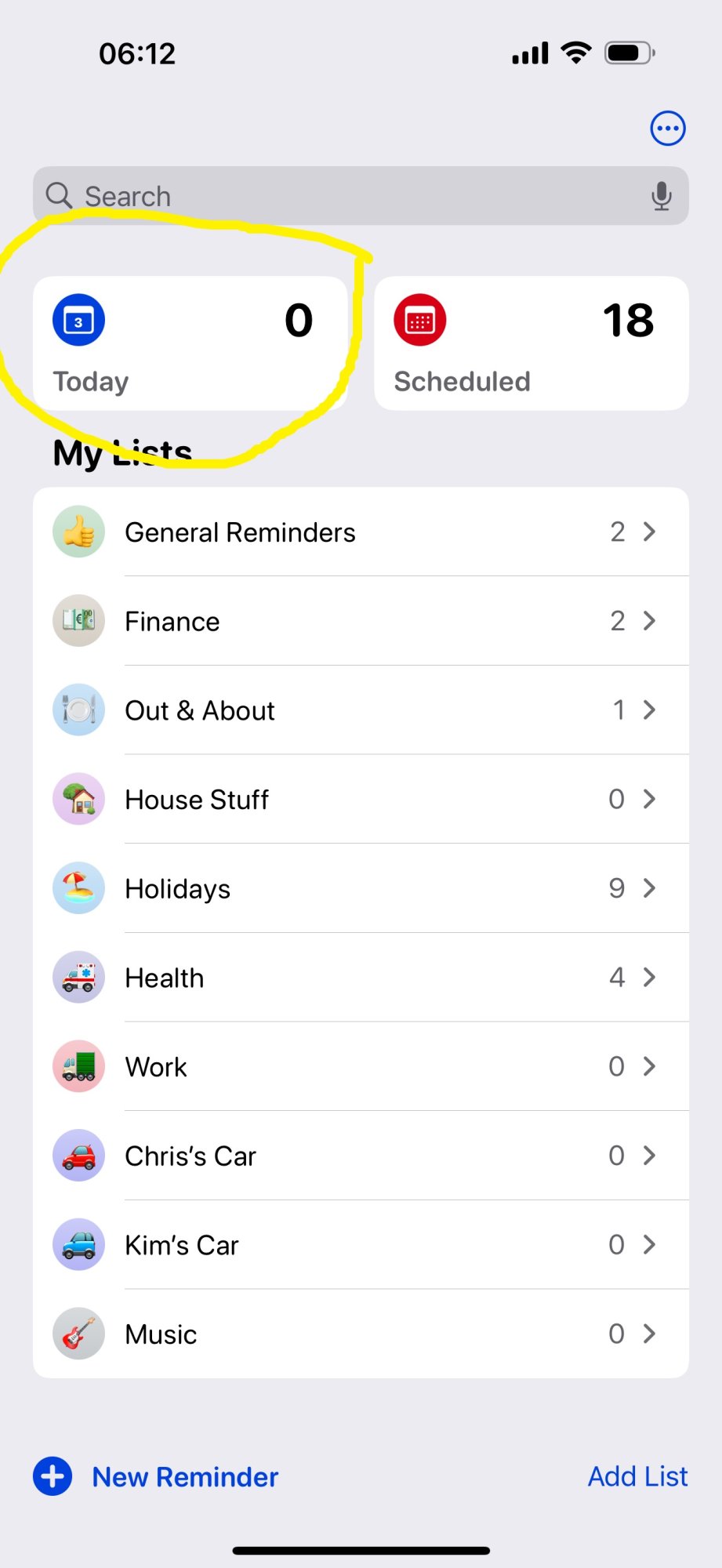Tap the Search field
Screen dimensions: 722x1568
pos(345,196)
